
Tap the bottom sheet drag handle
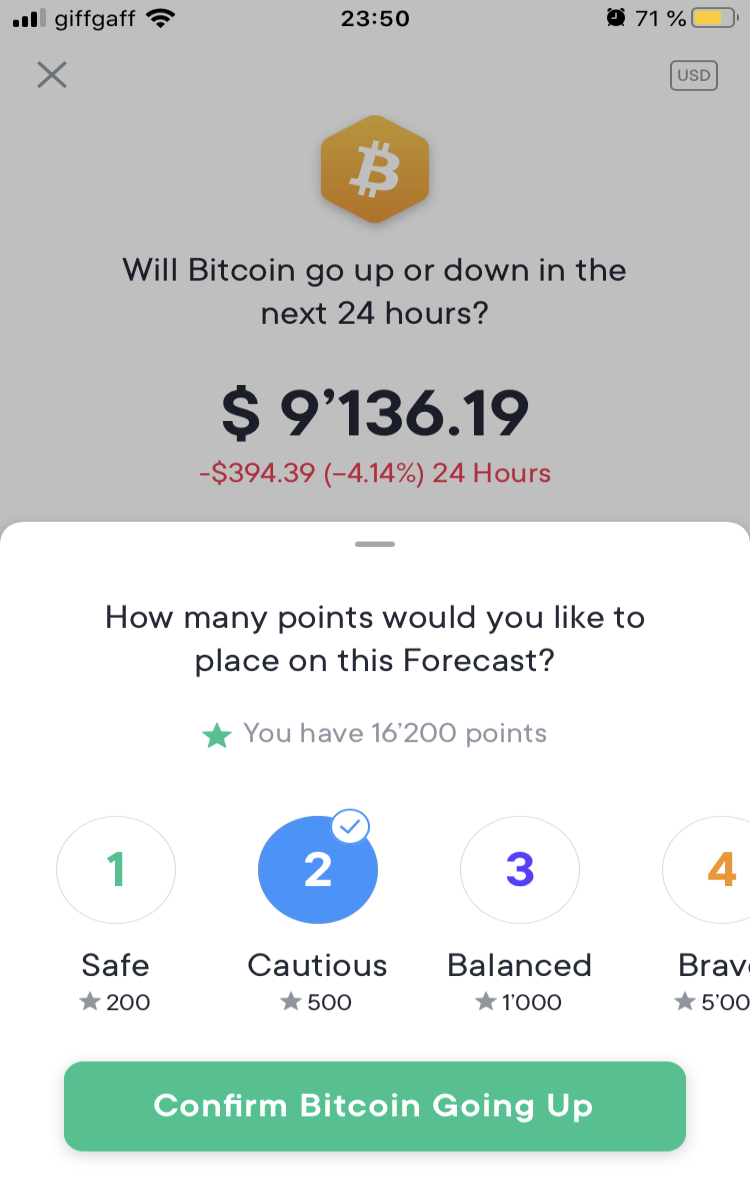point(375,544)
